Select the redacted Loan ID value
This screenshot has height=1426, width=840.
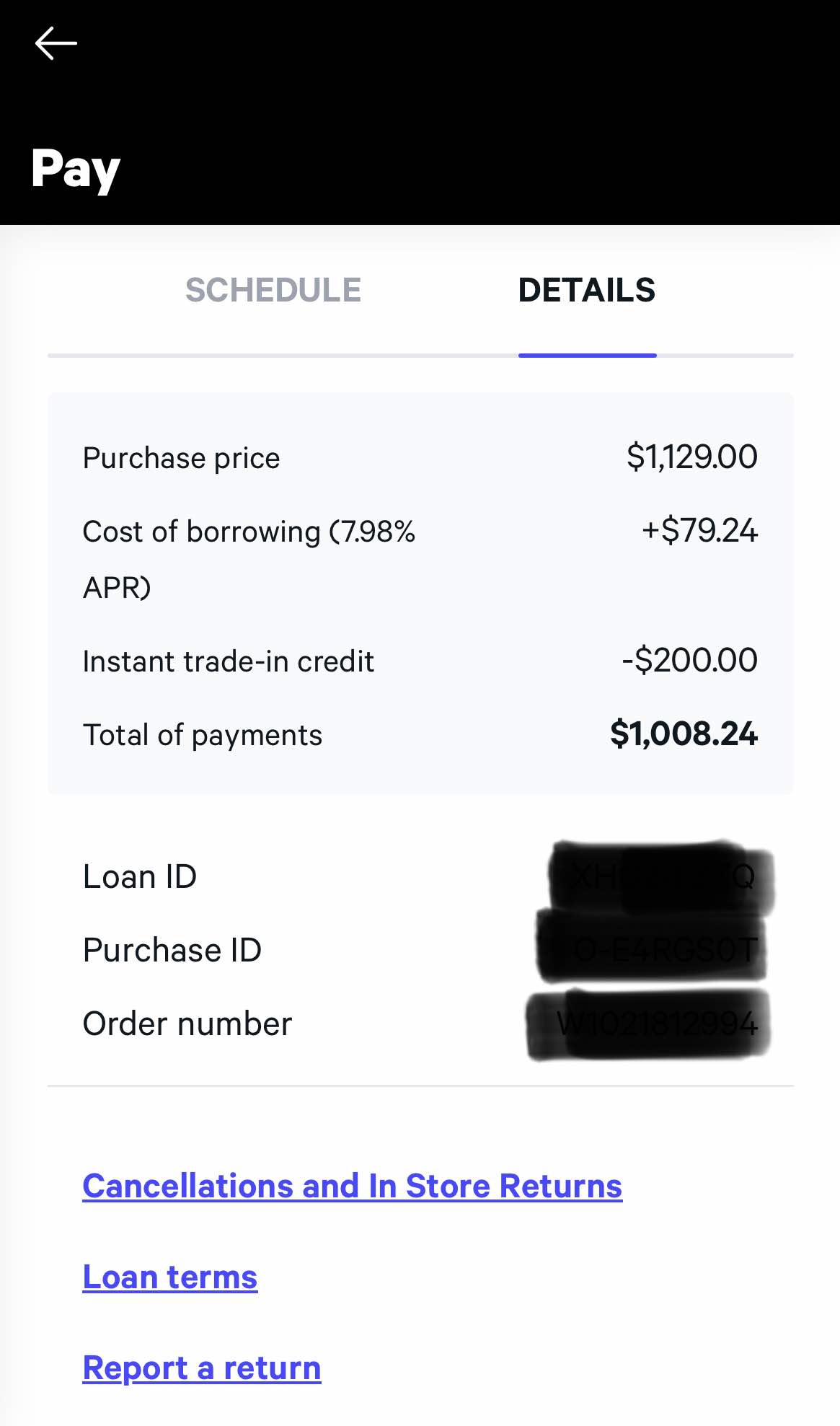click(x=662, y=876)
